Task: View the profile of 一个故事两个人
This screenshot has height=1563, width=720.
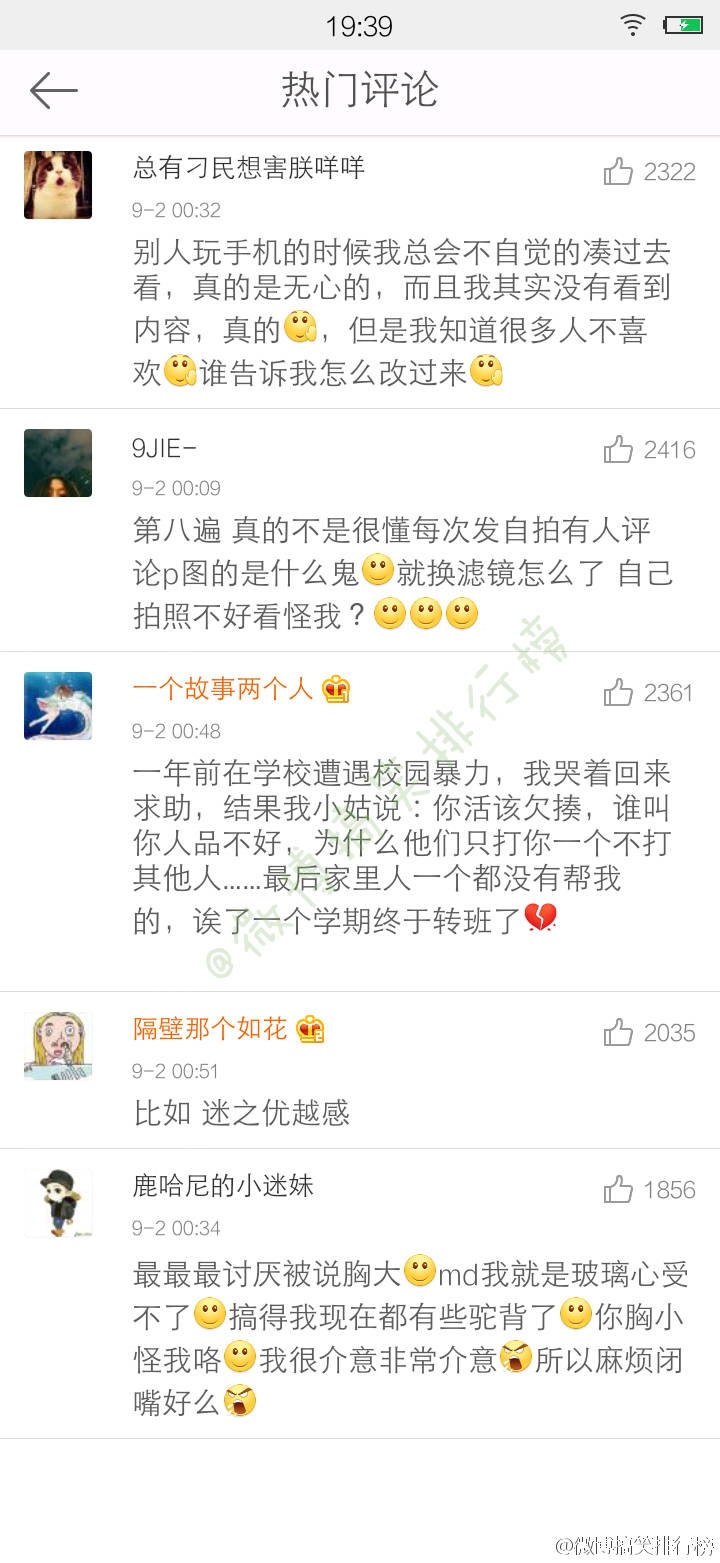Action: 222,689
